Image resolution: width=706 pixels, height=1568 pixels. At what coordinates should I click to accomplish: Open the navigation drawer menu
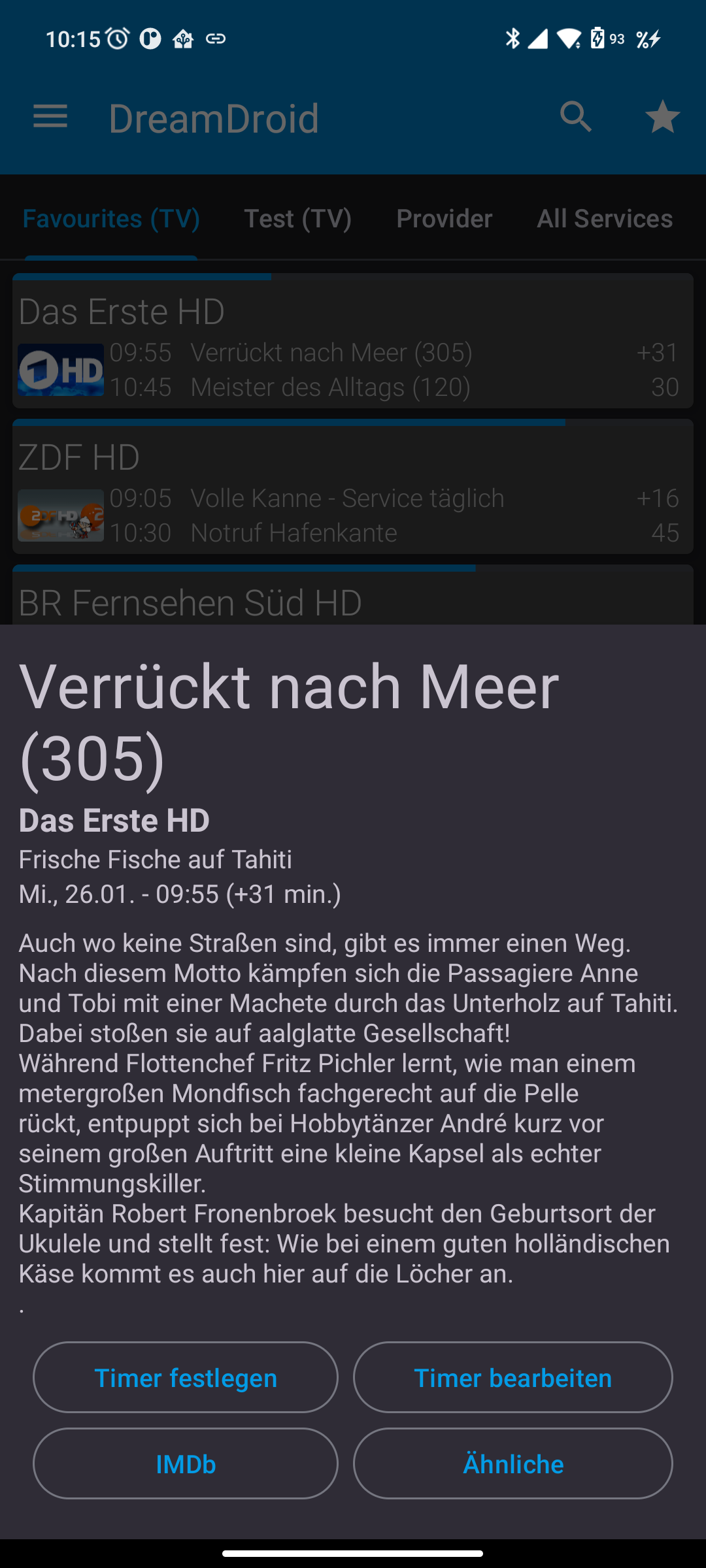click(50, 118)
